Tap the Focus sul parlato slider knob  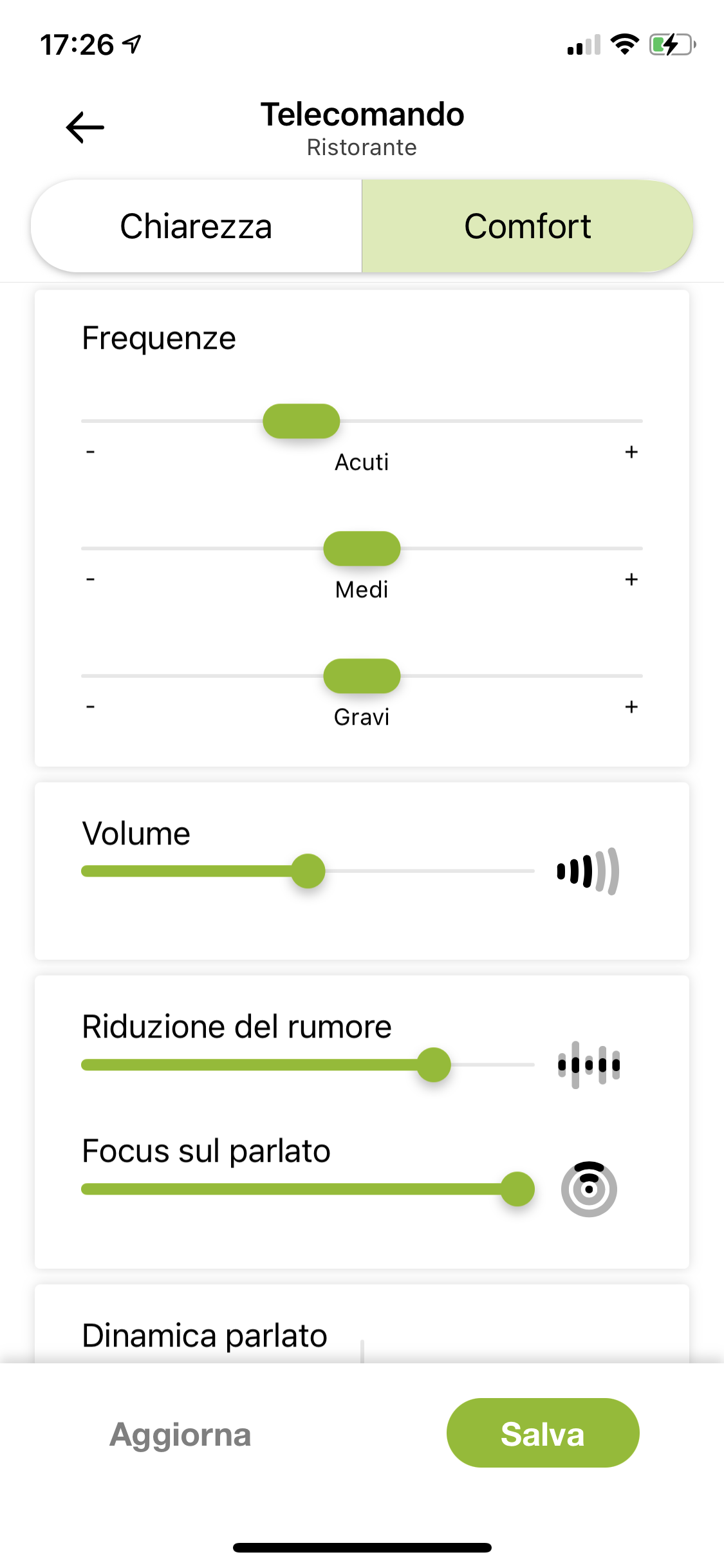tap(517, 1189)
